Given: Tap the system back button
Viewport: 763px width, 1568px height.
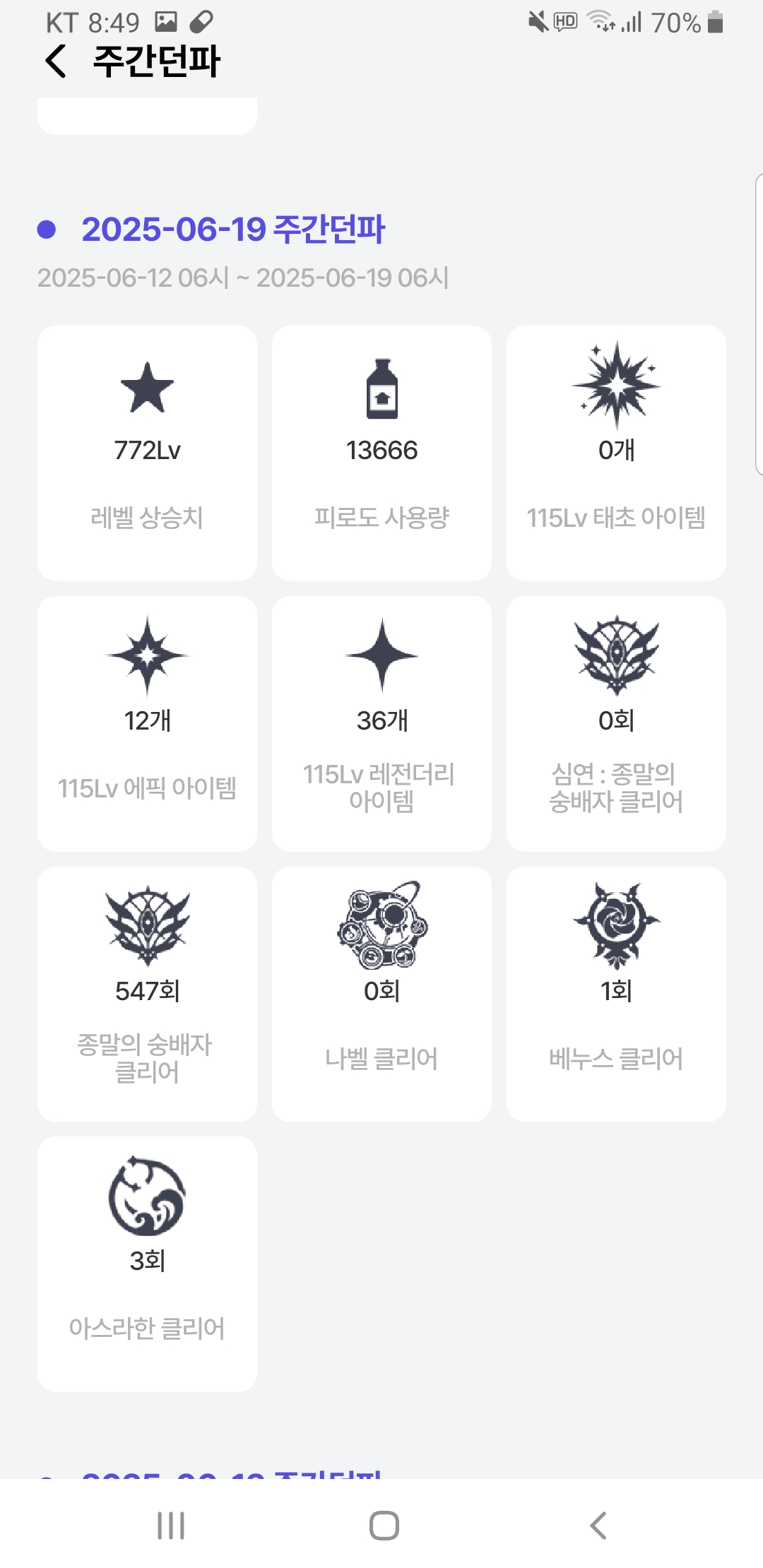Looking at the screenshot, I should pos(598,1526).
